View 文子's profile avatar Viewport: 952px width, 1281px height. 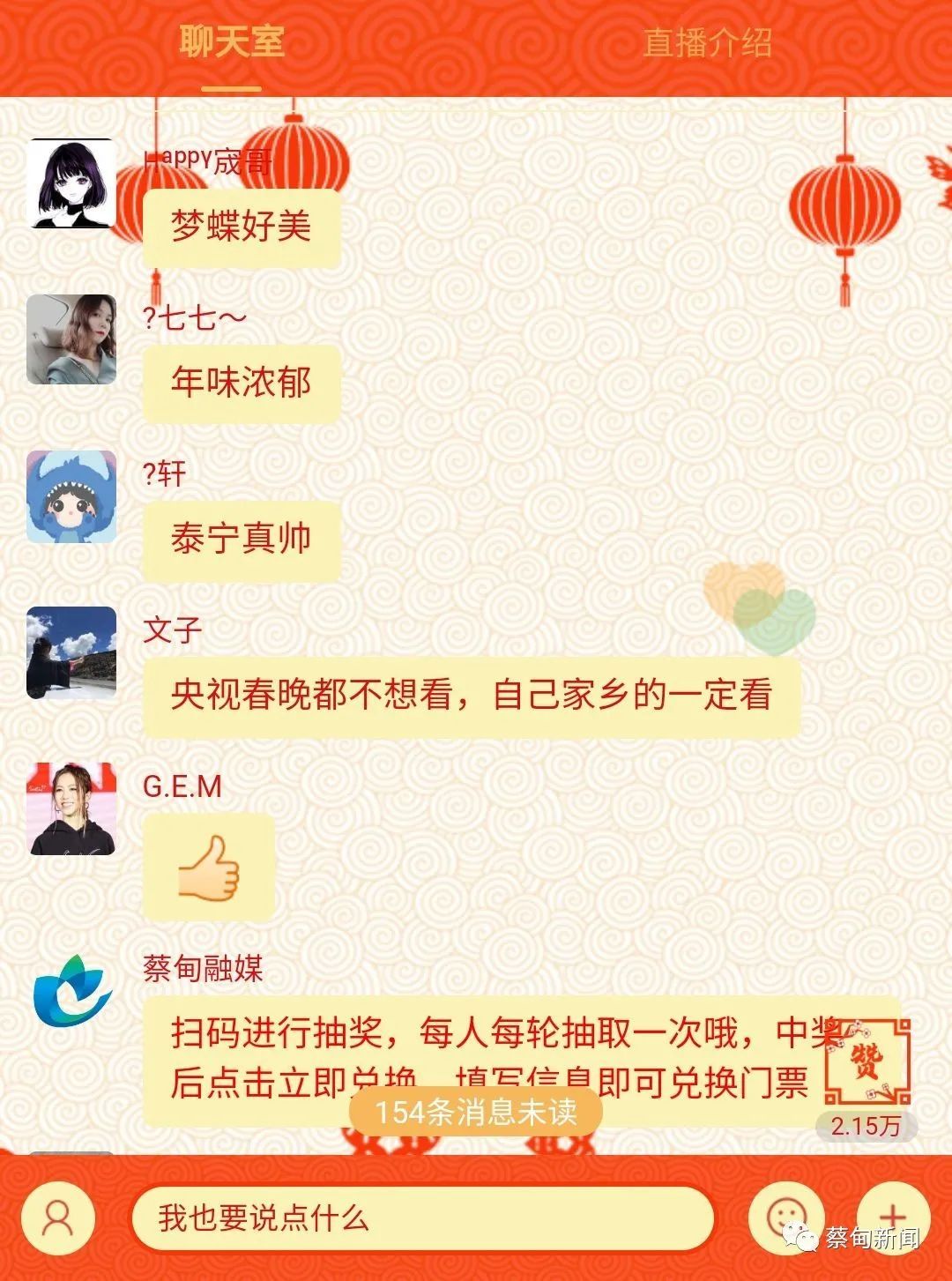[71, 653]
